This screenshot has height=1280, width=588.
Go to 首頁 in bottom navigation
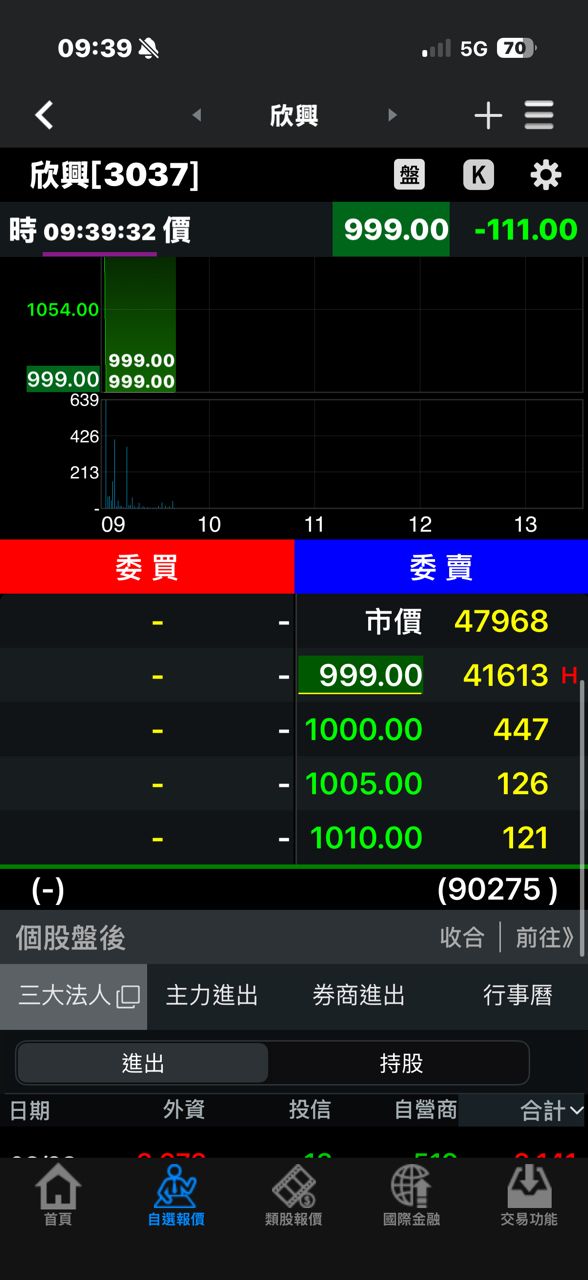[x=58, y=1194]
